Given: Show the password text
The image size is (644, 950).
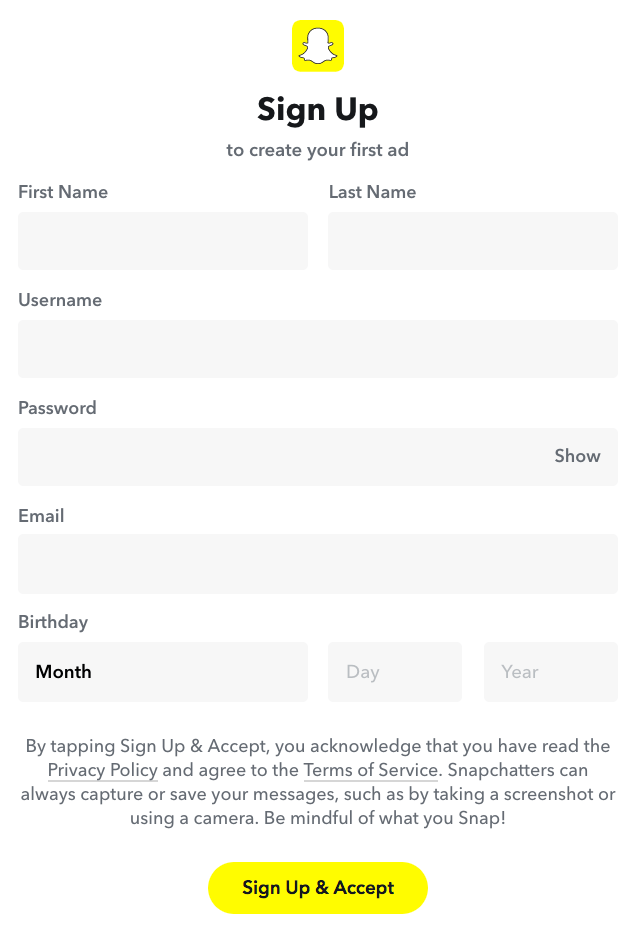Looking at the screenshot, I should tap(577, 456).
